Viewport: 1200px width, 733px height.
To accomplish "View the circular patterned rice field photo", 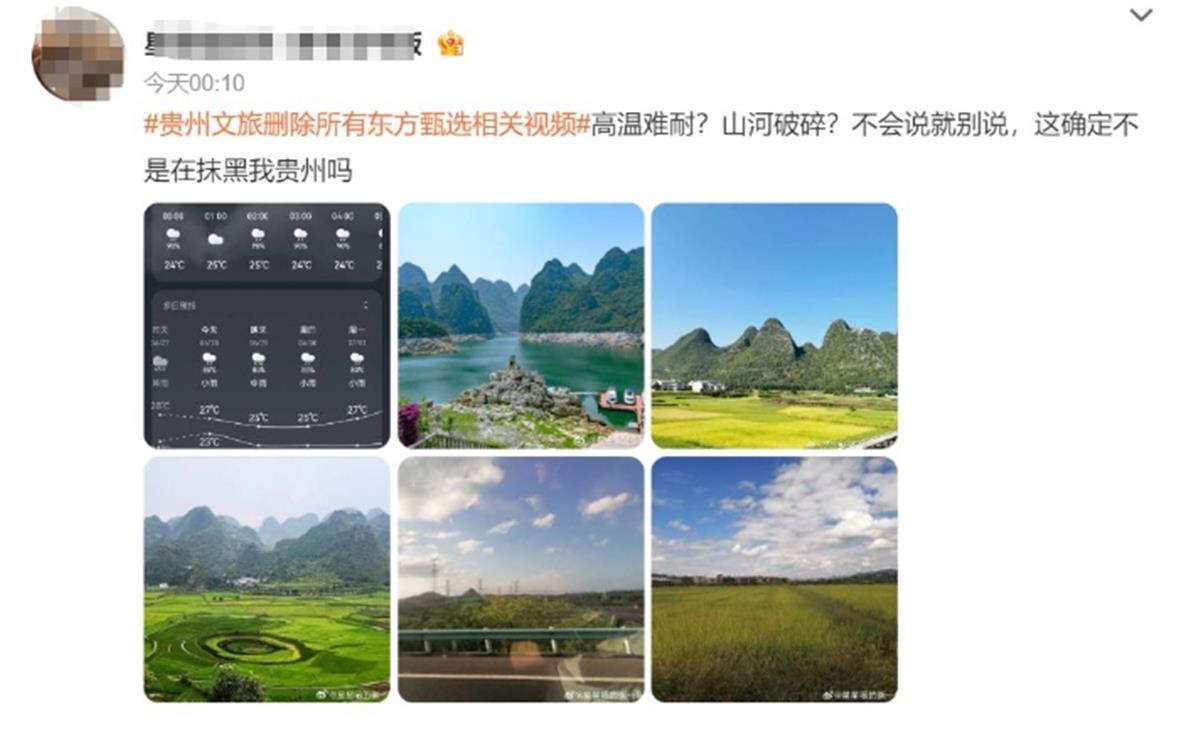I will (x=267, y=579).
